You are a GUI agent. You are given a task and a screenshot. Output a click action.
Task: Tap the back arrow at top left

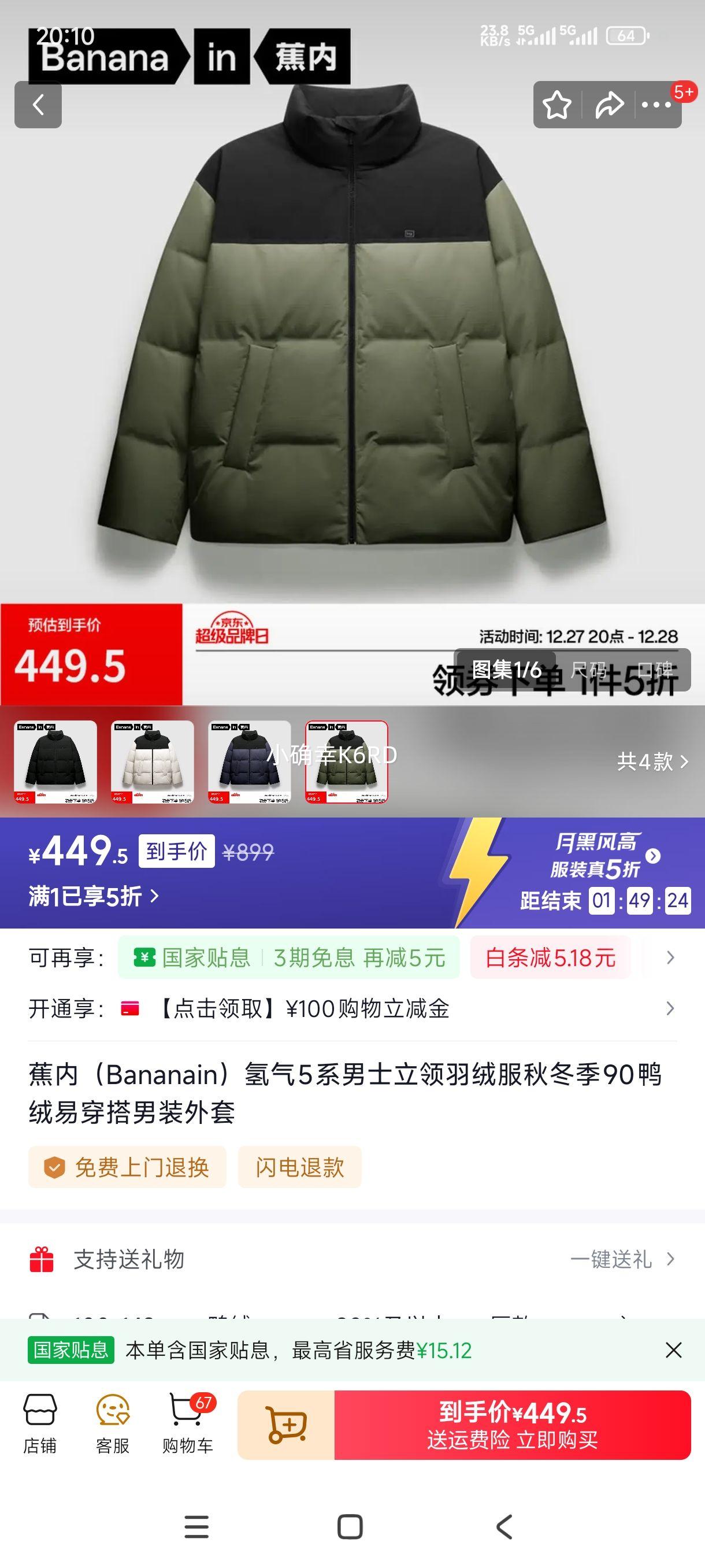(39, 105)
